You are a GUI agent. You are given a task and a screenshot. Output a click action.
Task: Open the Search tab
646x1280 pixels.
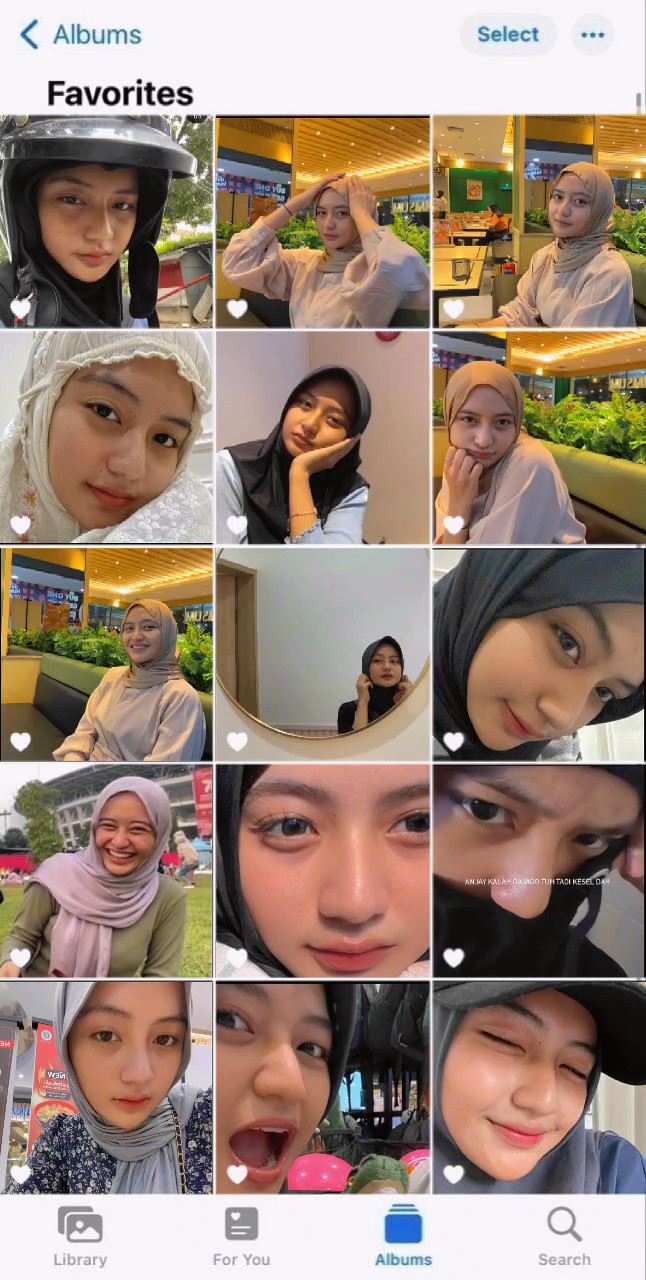[x=564, y=1237]
